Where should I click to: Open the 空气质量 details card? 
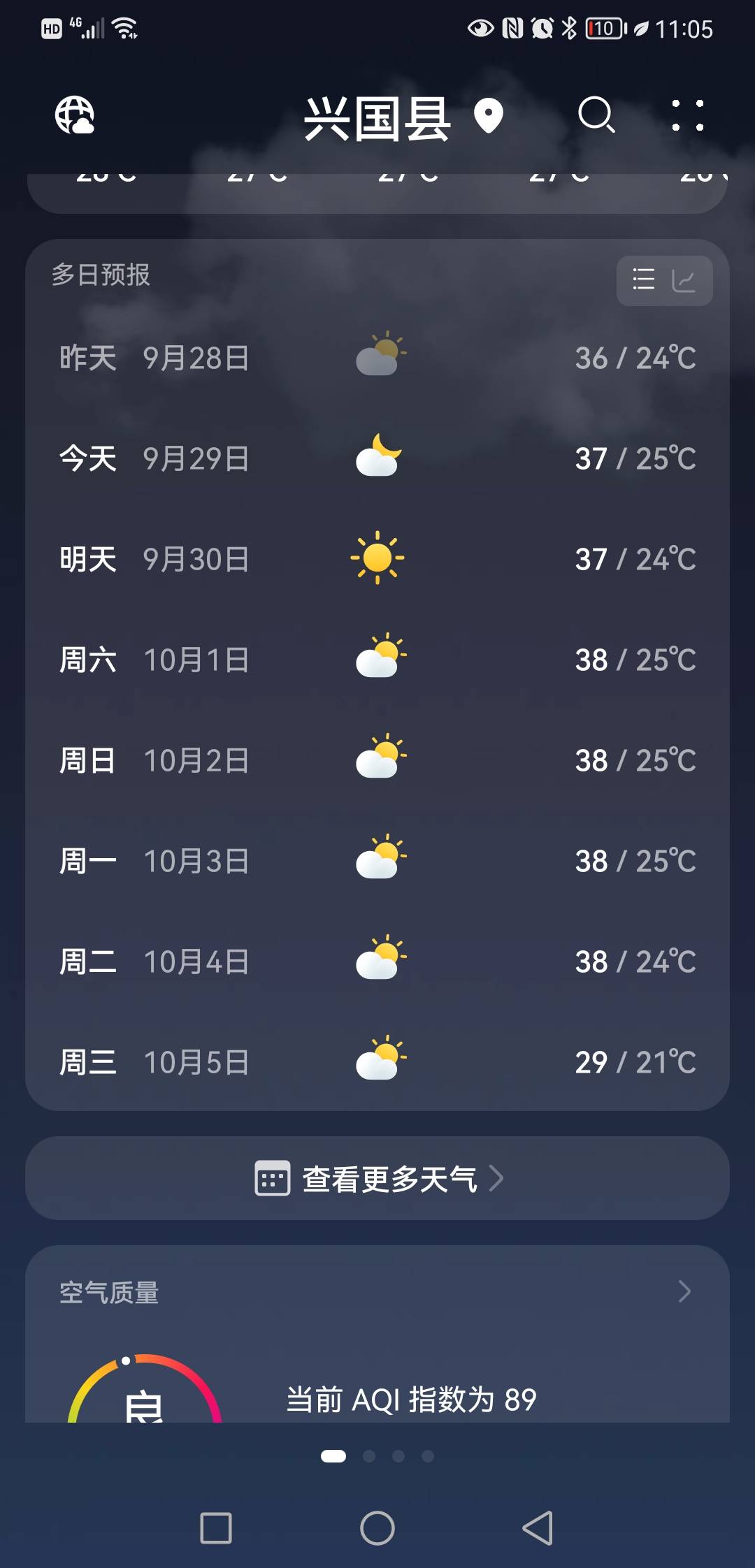coord(377,1293)
